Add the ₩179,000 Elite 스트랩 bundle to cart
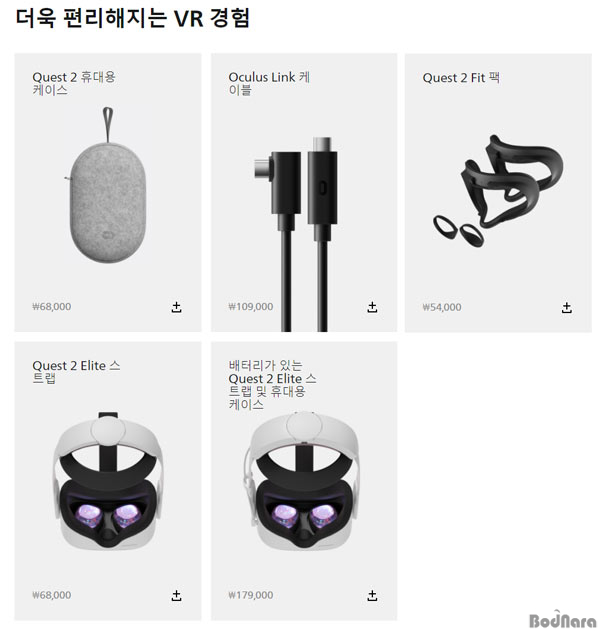The image size is (600, 631). pyautogui.click(x=372, y=595)
